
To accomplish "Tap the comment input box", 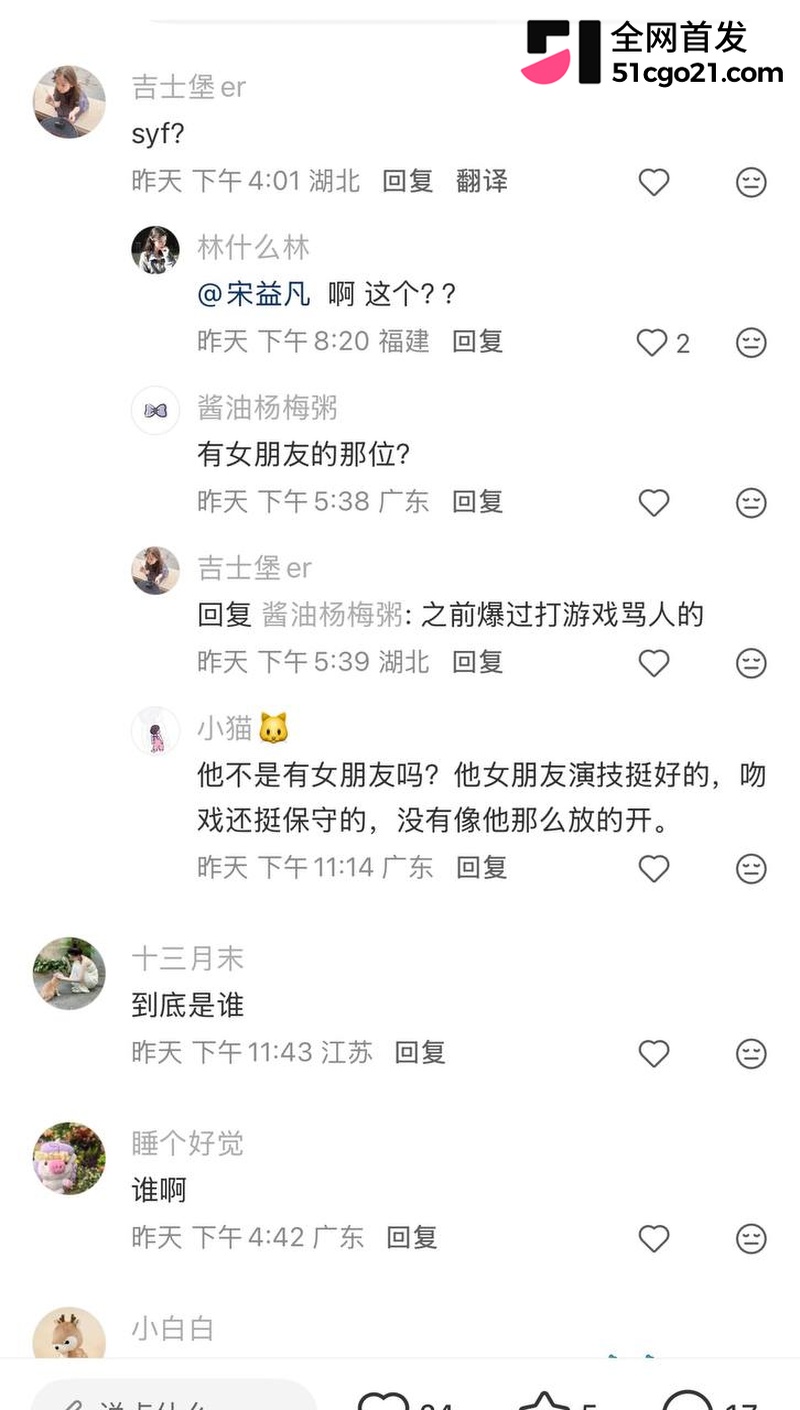I will click(174, 1396).
